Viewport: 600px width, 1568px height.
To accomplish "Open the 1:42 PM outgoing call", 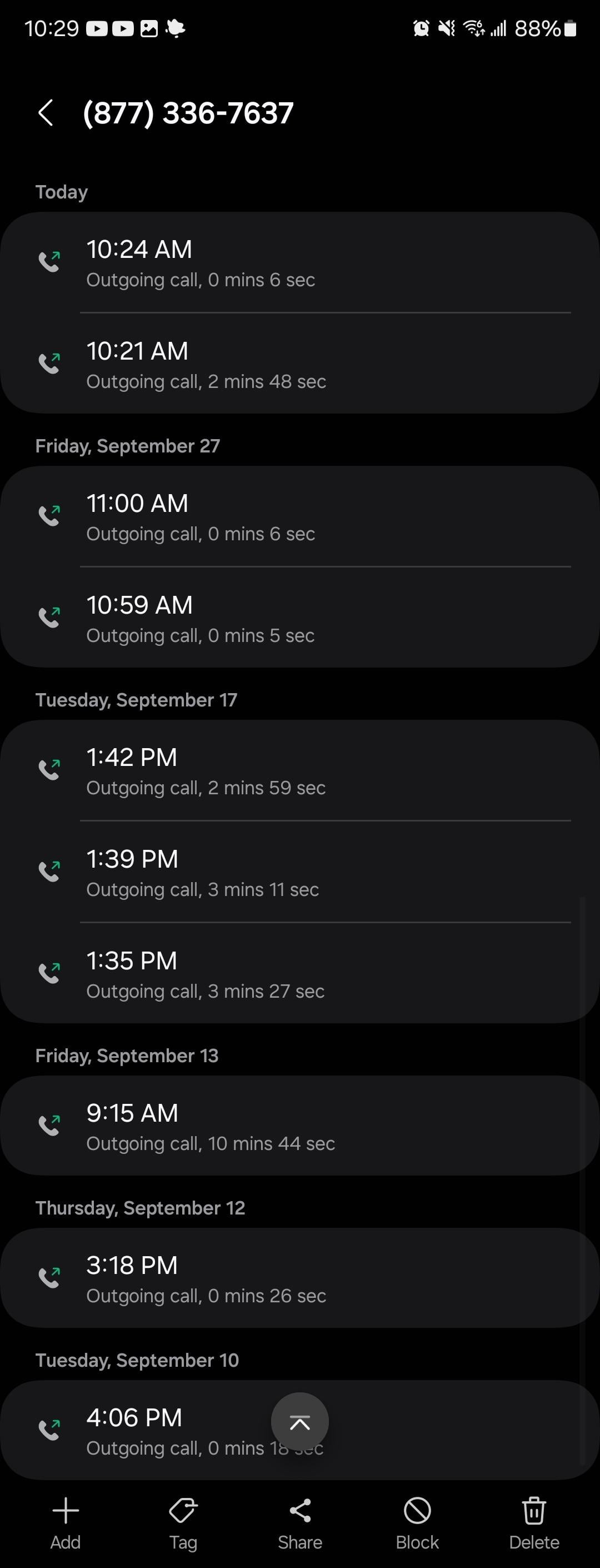I will (x=300, y=770).
